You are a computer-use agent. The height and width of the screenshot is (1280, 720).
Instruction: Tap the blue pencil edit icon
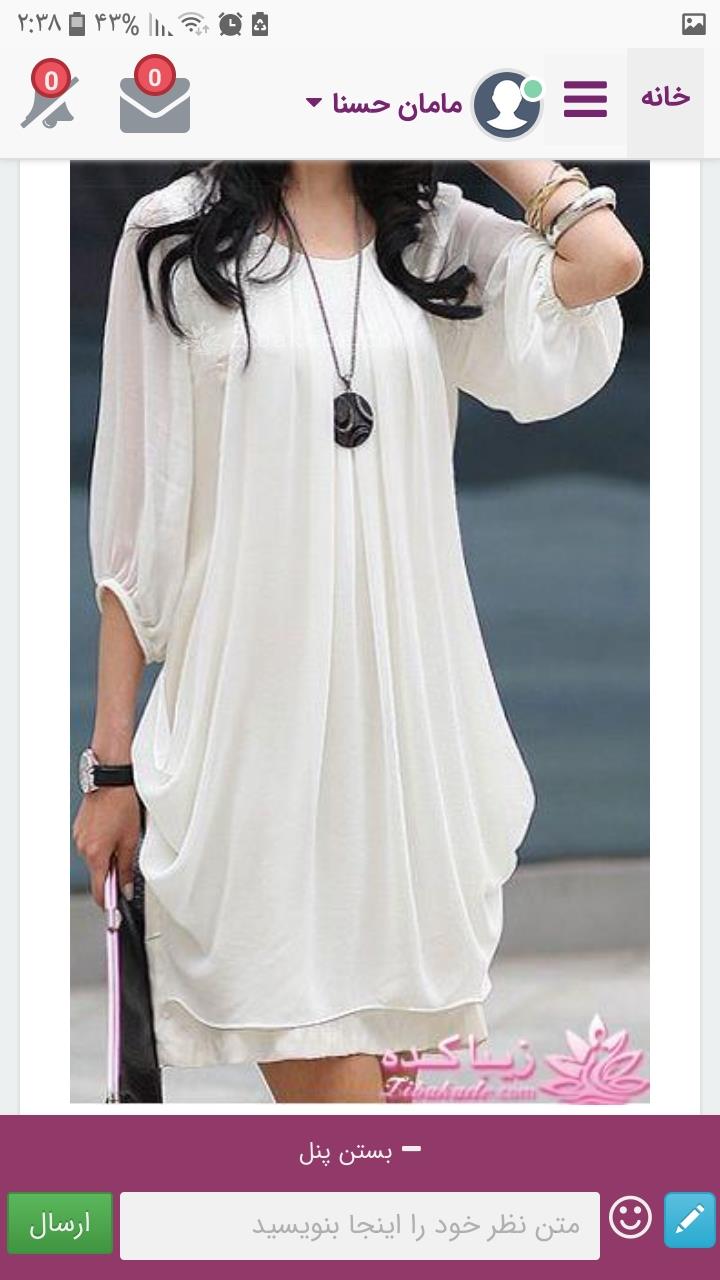tap(690, 1220)
